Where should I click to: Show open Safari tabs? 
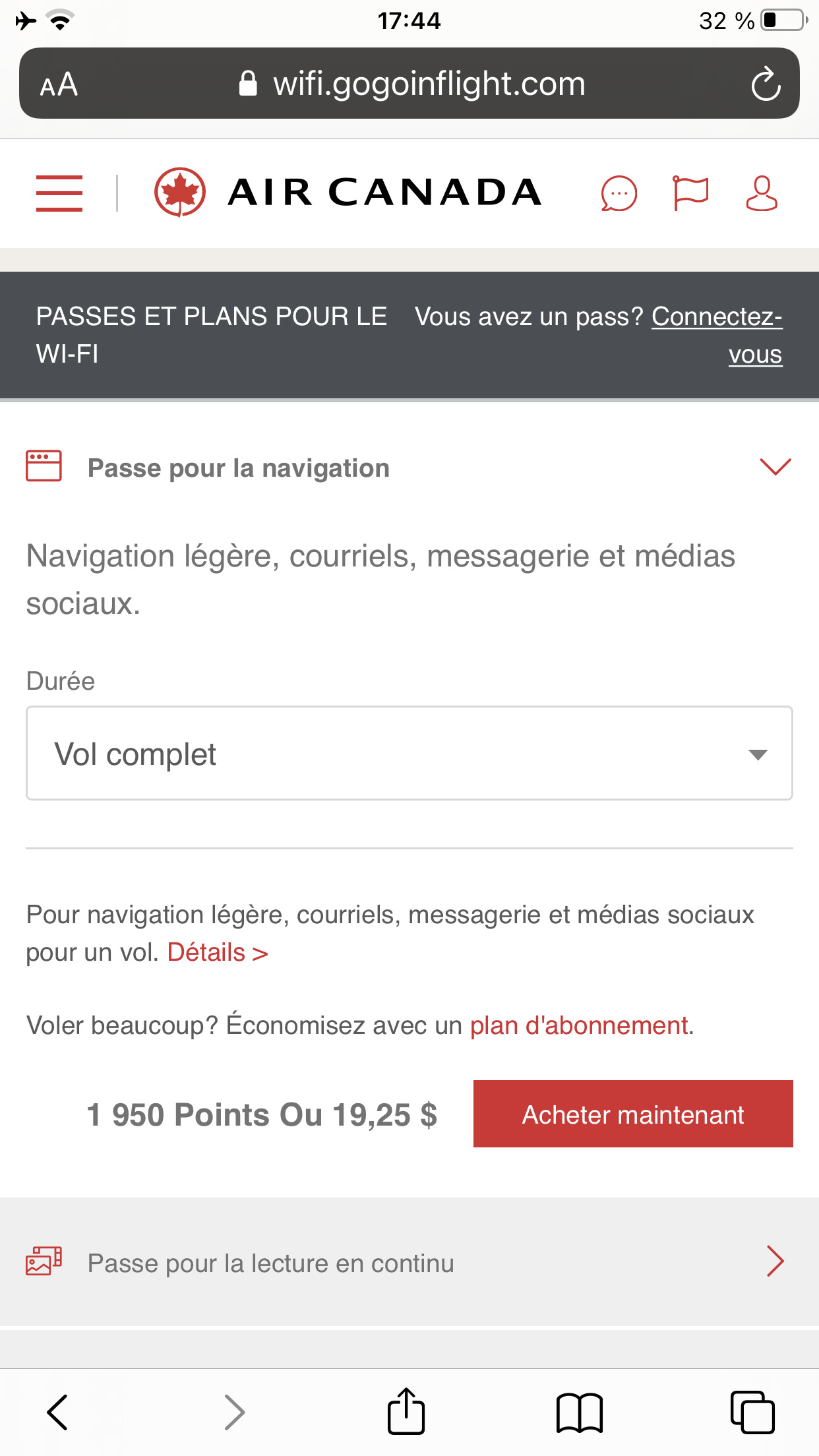pyautogui.click(x=752, y=1412)
